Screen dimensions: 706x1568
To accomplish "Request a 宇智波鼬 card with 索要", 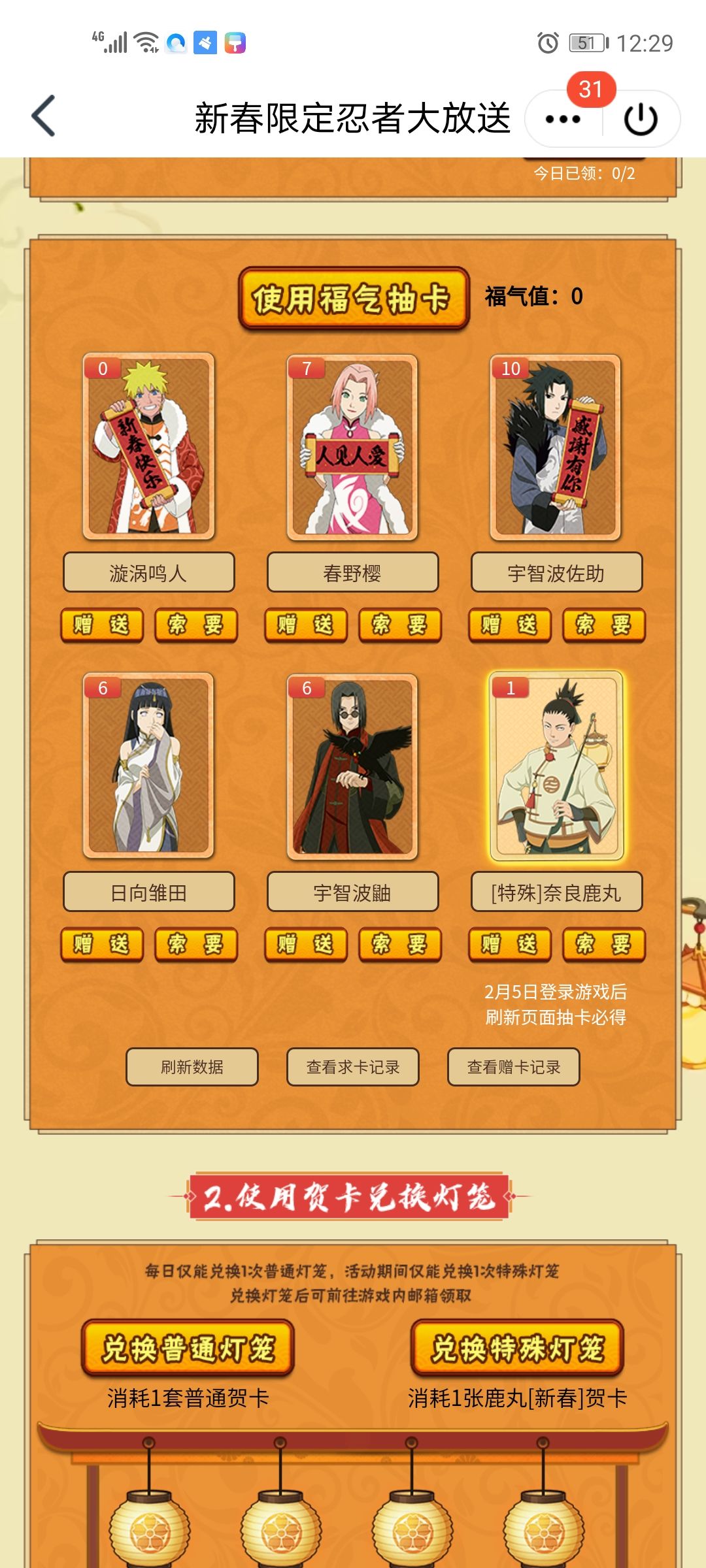I will point(400,945).
